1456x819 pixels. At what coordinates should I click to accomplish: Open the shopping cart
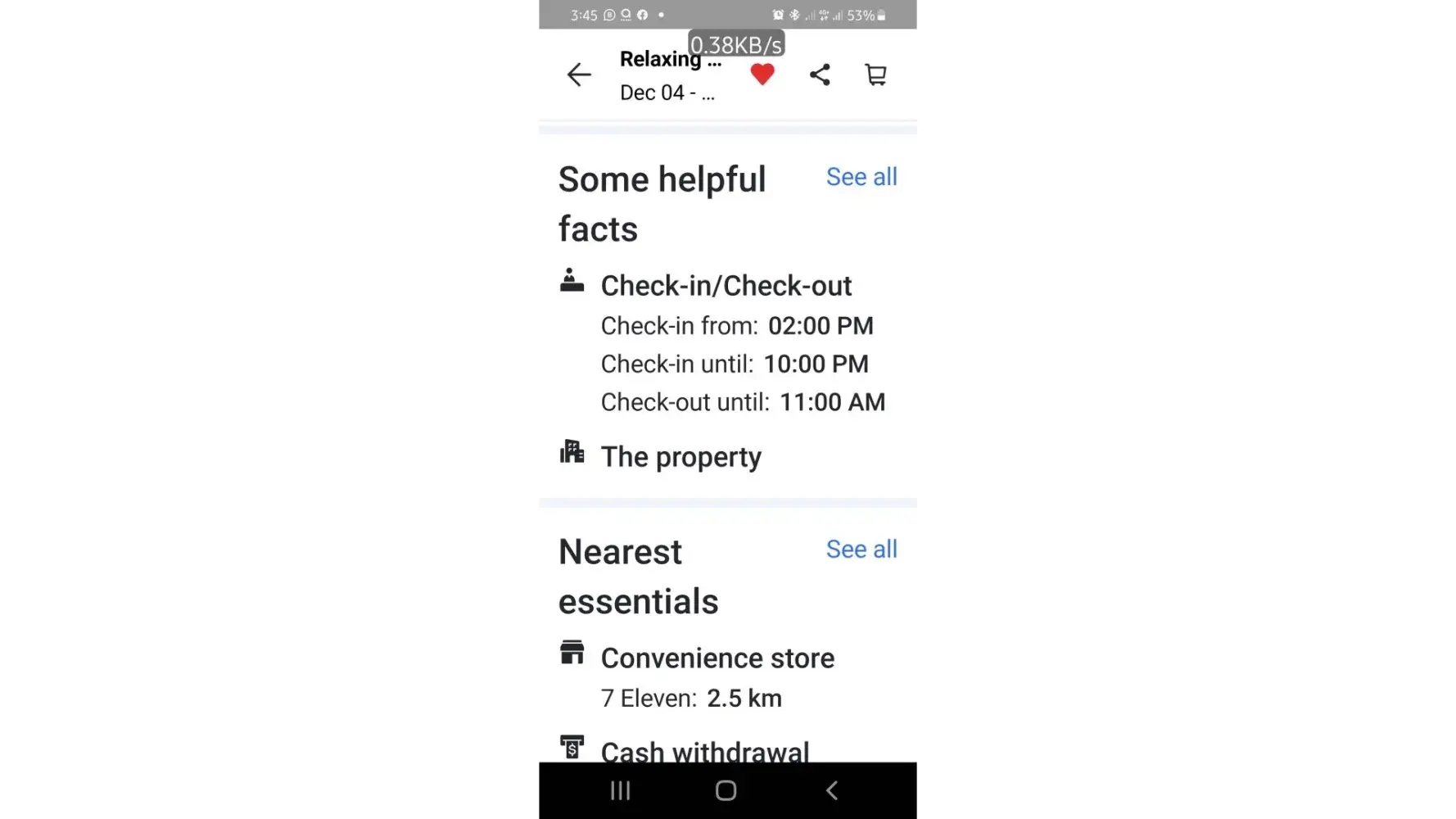(875, 75)
